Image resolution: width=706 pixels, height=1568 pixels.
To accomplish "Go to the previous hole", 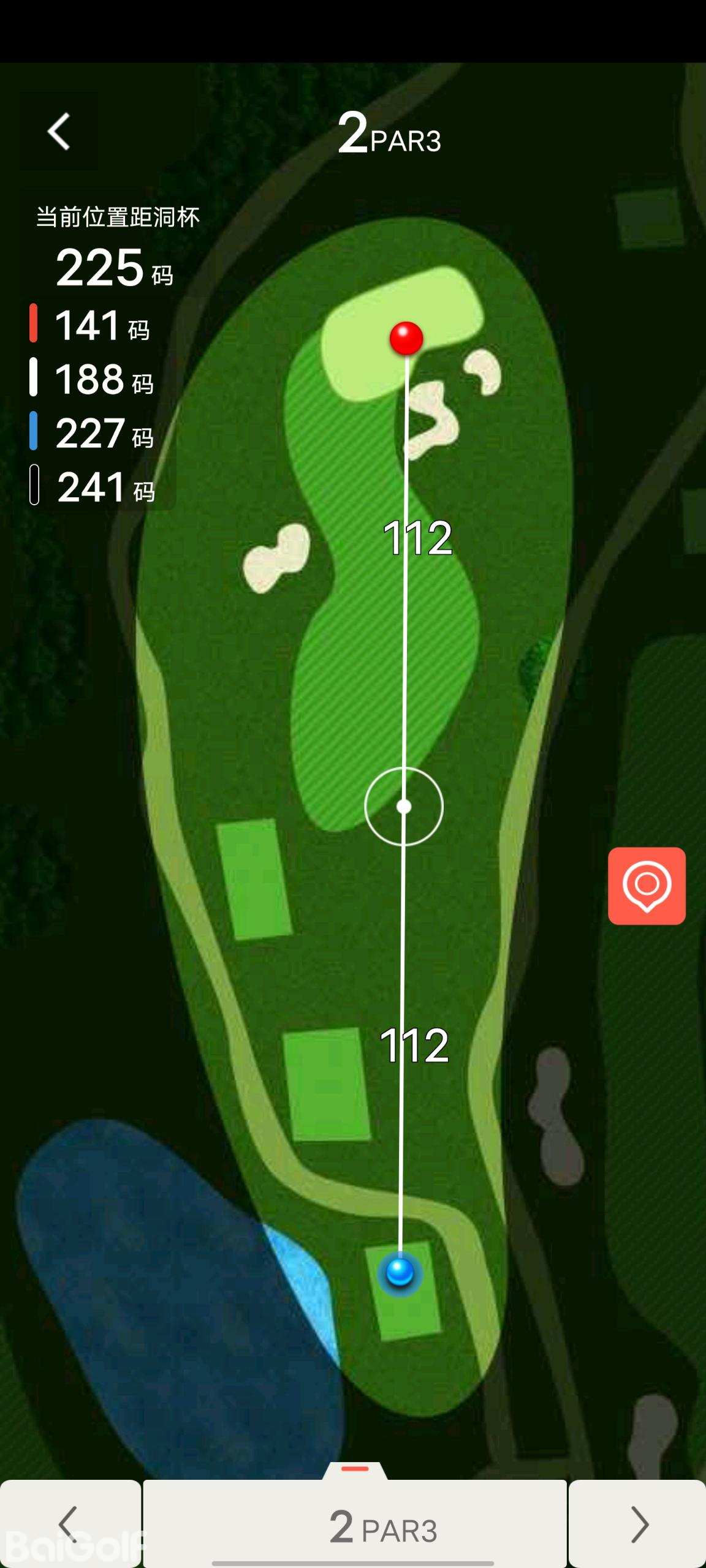I will (x=70, y=1524).
